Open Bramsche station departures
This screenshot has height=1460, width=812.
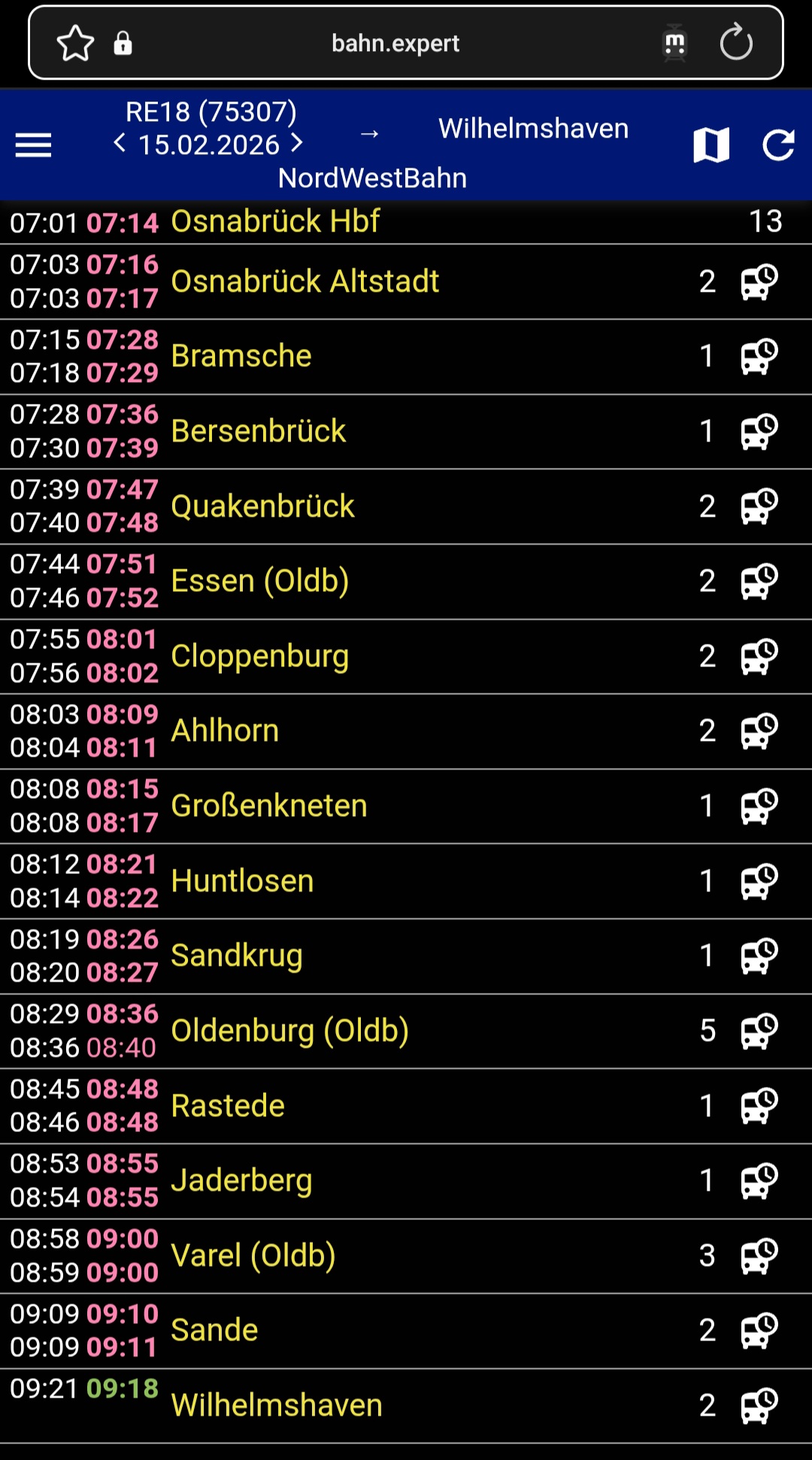click(x=241, y=356)
